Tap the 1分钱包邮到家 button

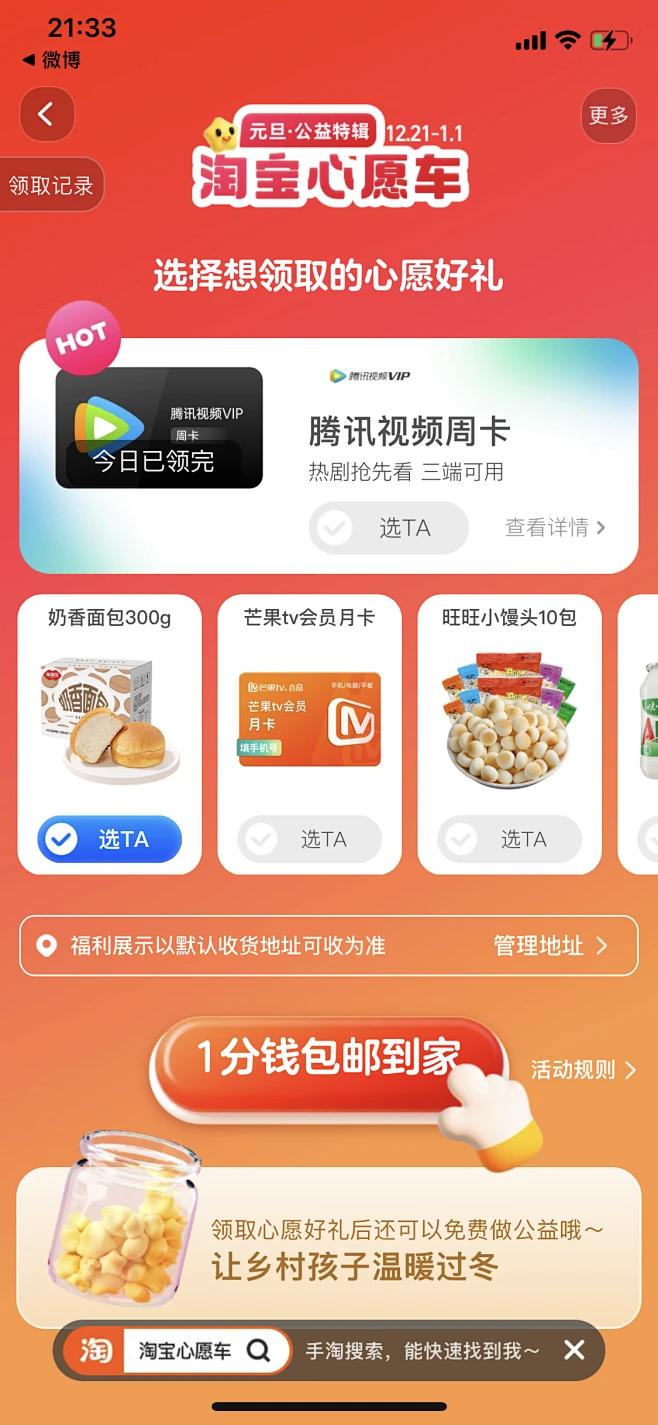(x=328, y=1058)
